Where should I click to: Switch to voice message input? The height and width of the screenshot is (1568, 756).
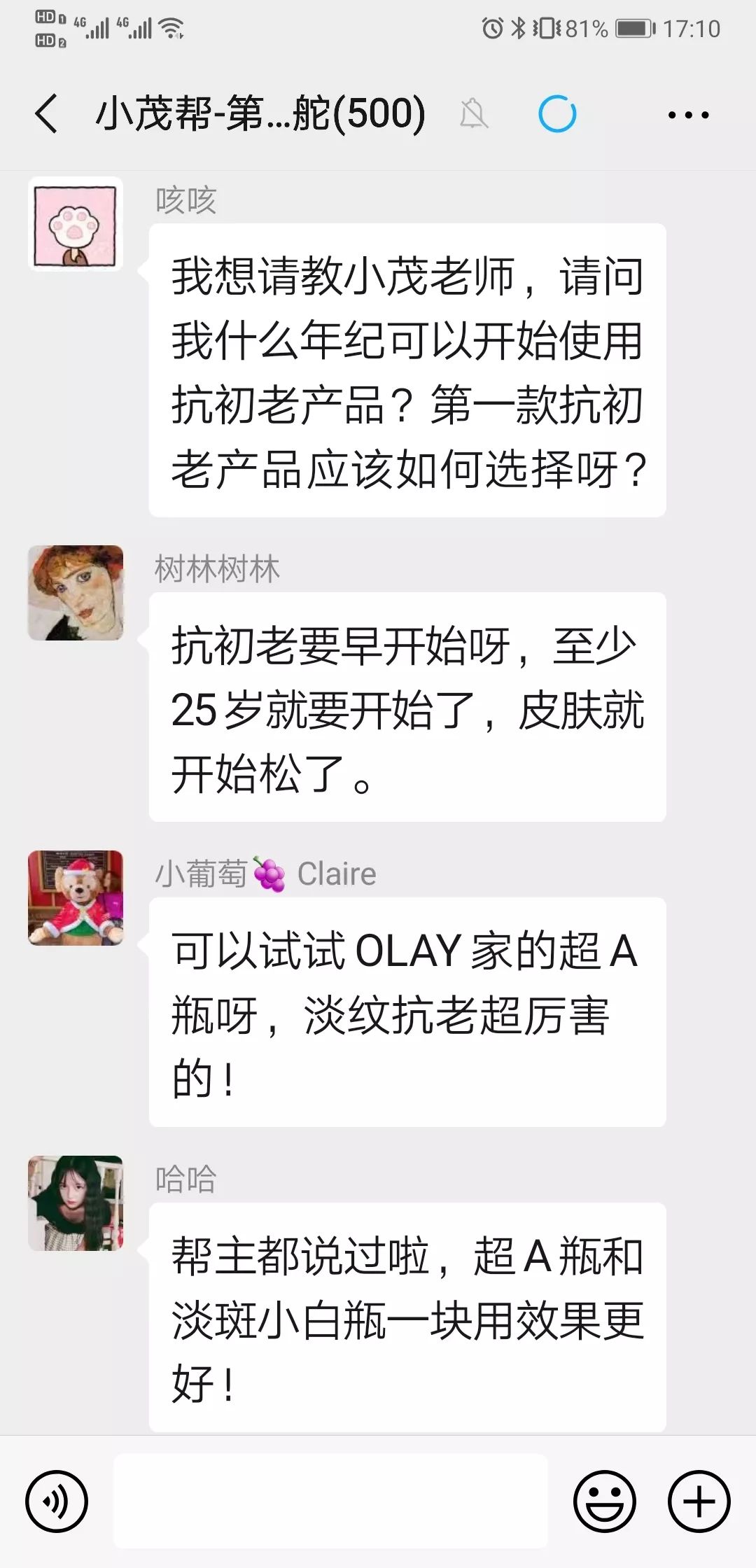coord(56,1501)
